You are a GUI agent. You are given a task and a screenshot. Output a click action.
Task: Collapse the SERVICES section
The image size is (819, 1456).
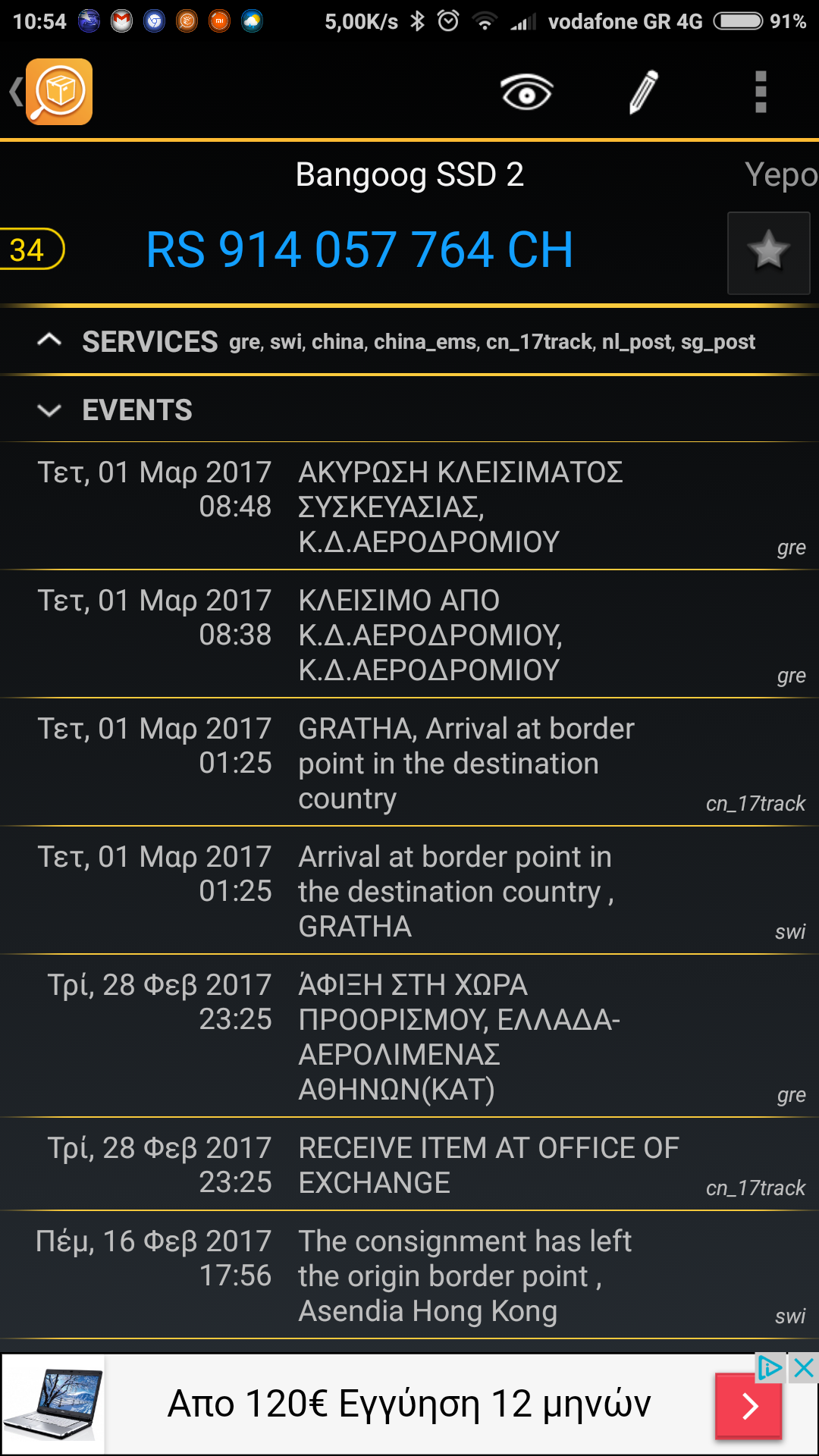(50, 341)
